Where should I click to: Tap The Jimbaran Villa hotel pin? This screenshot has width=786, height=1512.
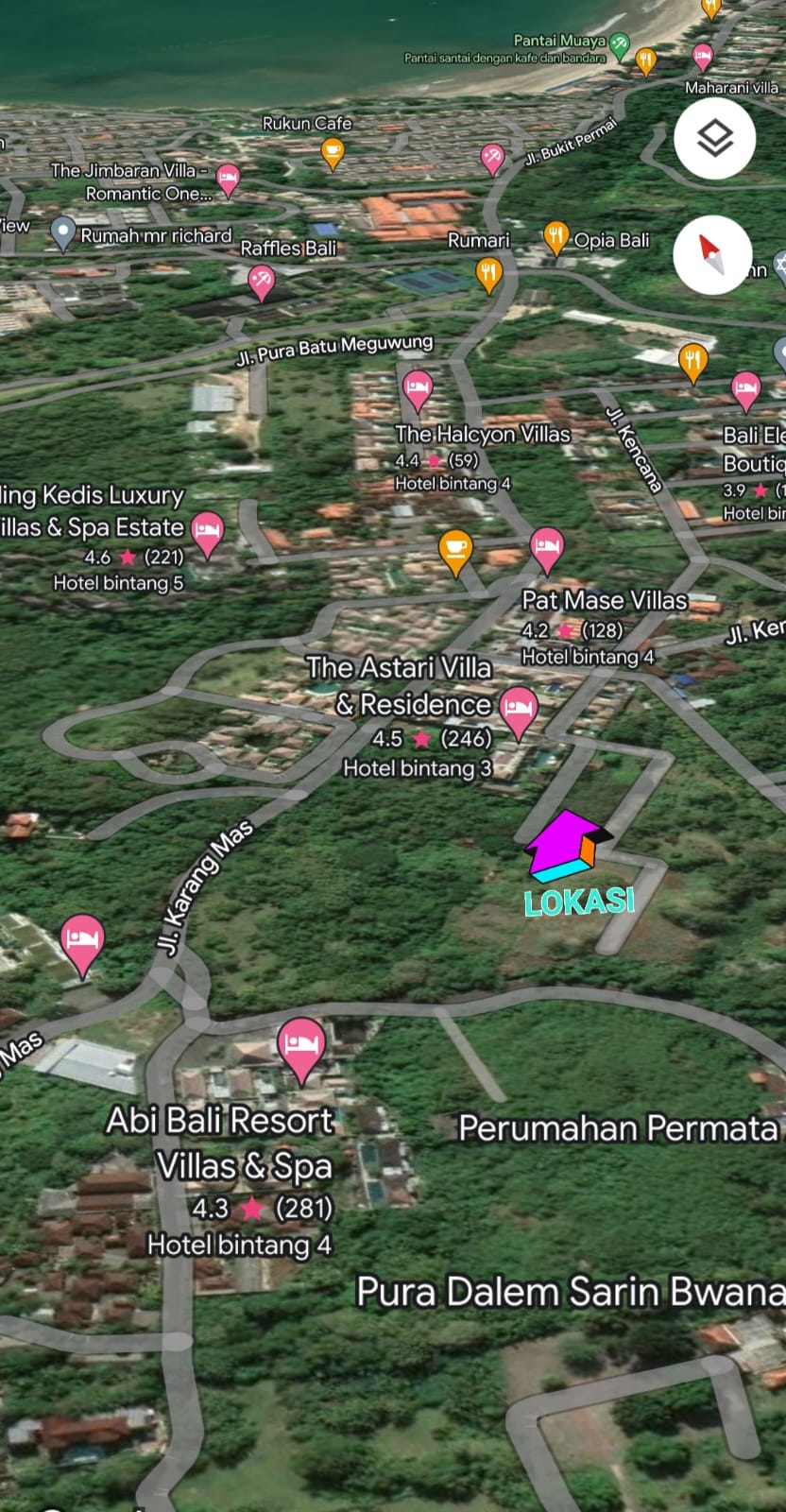pos(228,177)
